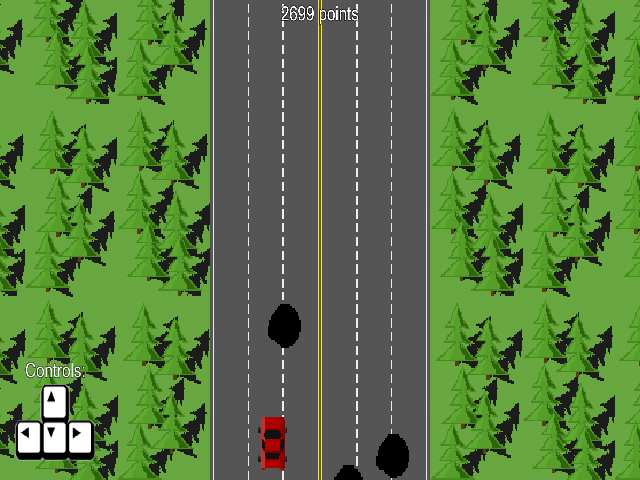Tap the down arrow control key
The width and height of the screenshot is (640, 480).
pyautogui.click(x=54, y=437)
